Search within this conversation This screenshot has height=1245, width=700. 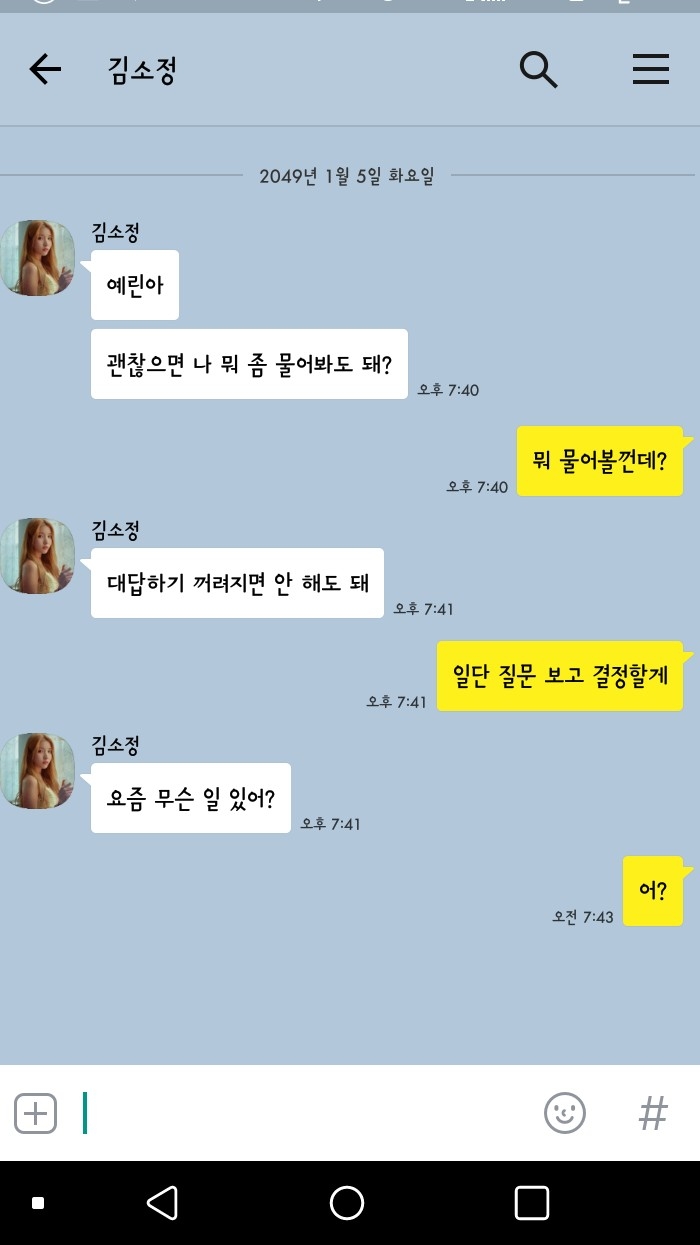tap(538, 69)
